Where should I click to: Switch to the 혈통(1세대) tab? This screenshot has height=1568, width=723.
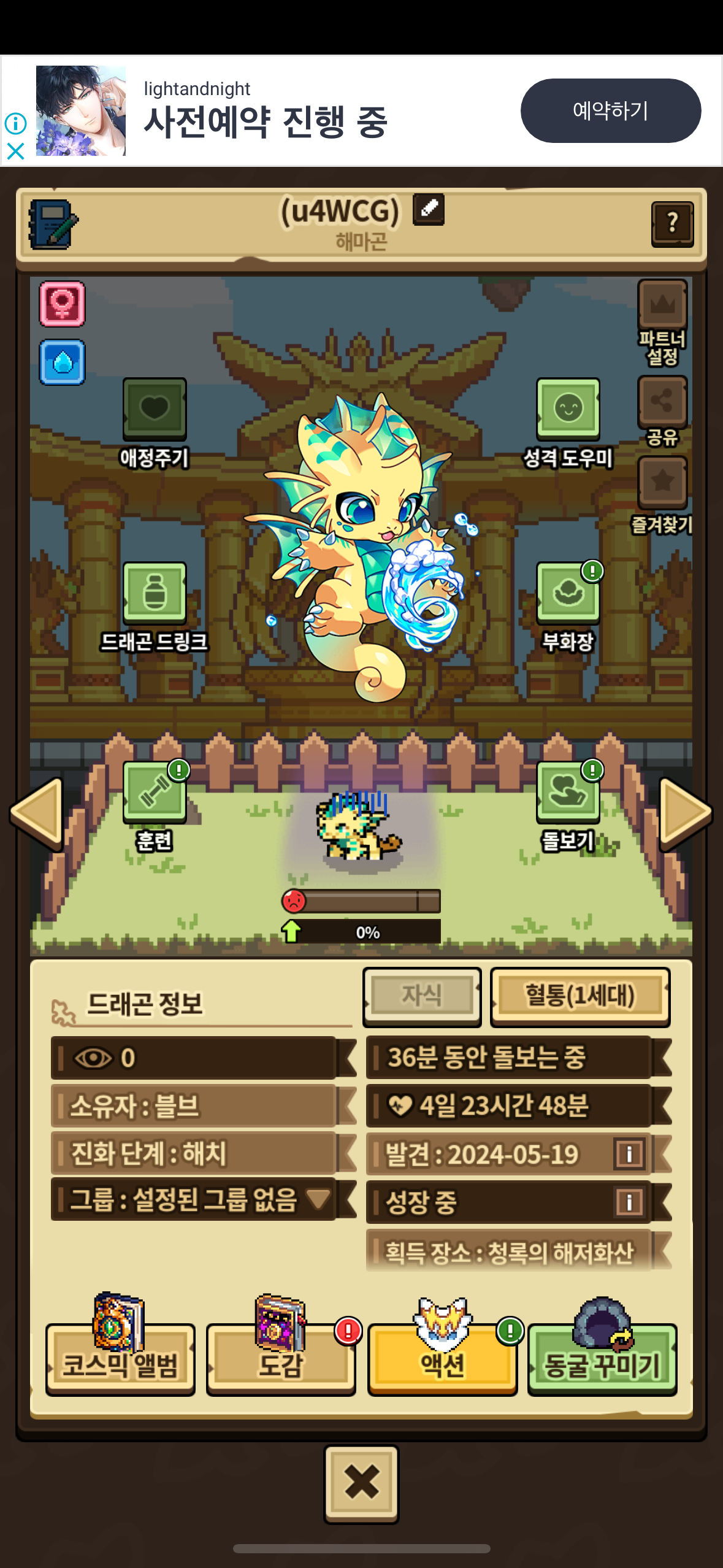[580, 996]
